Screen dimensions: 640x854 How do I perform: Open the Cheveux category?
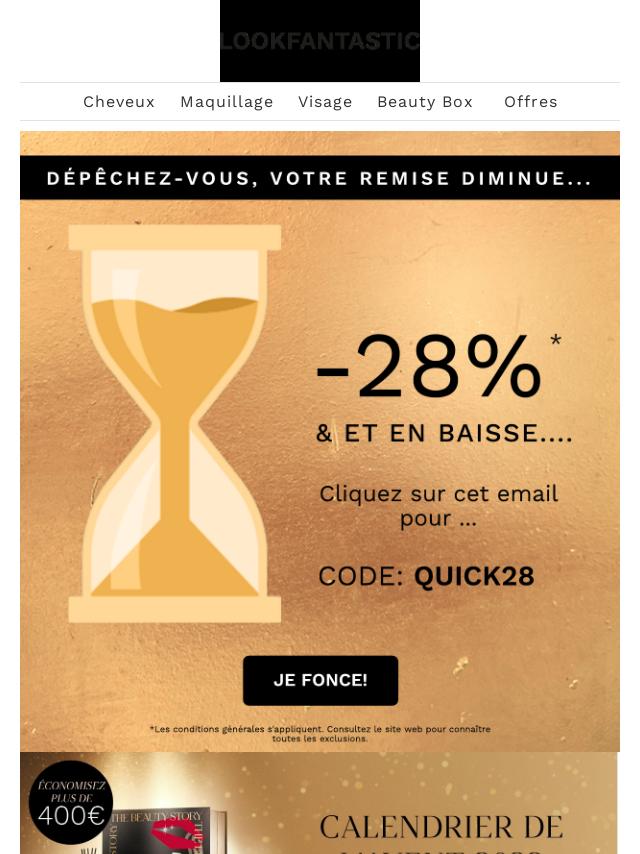(x=119, y=102)
